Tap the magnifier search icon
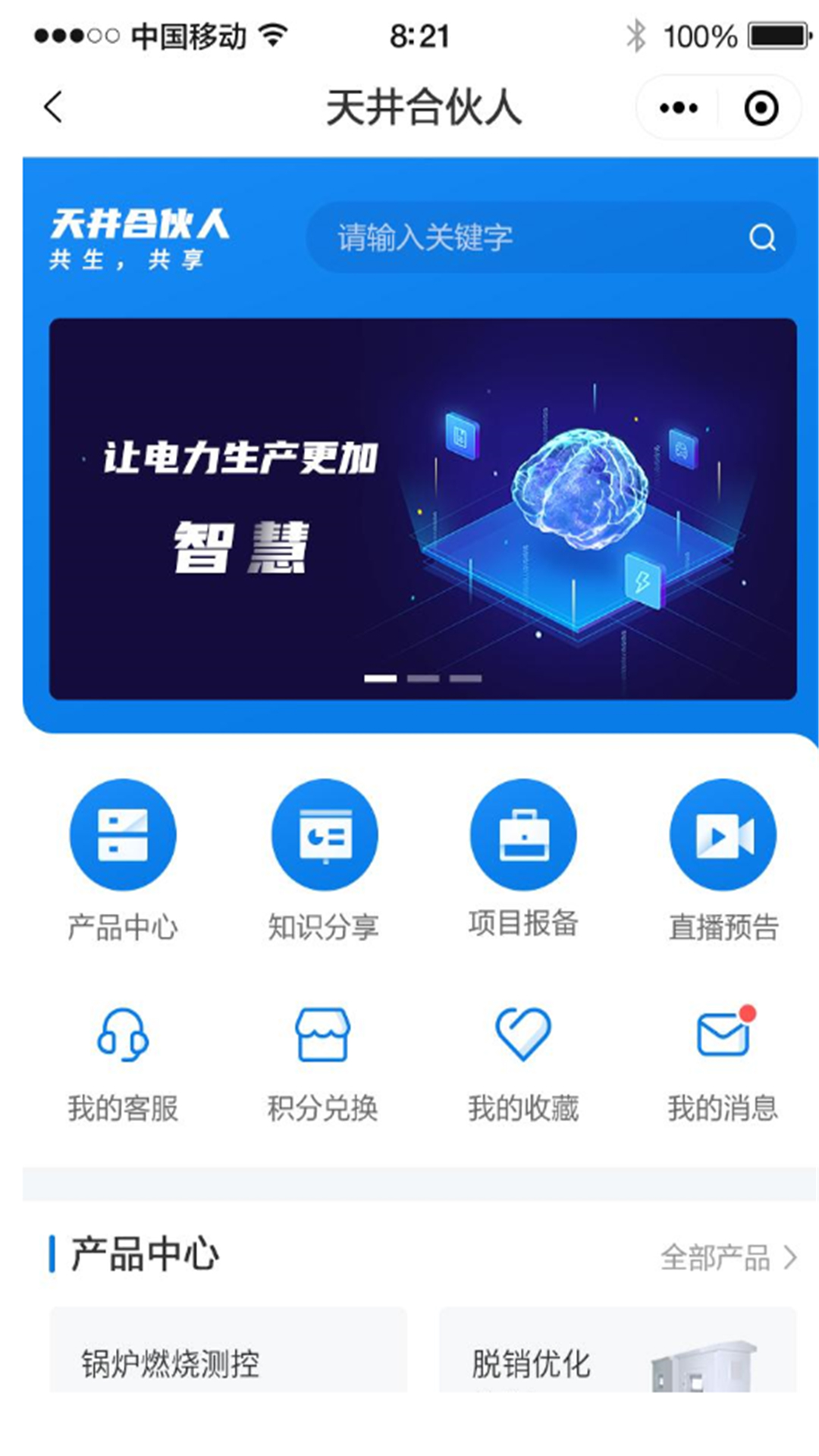Image resolution: width=819 pixels, height=1456 pixels. tap(762, 237)
